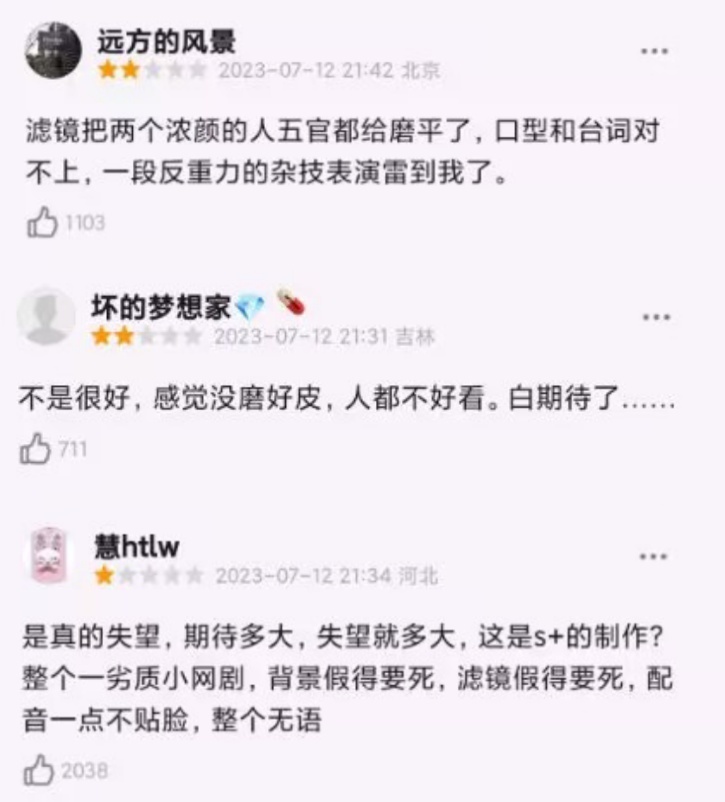This screenshot has height=802, width=725.
Task: Open the overflow menu on 远方的风景's review
Action: pyautogui.click(x=655, y=50)
